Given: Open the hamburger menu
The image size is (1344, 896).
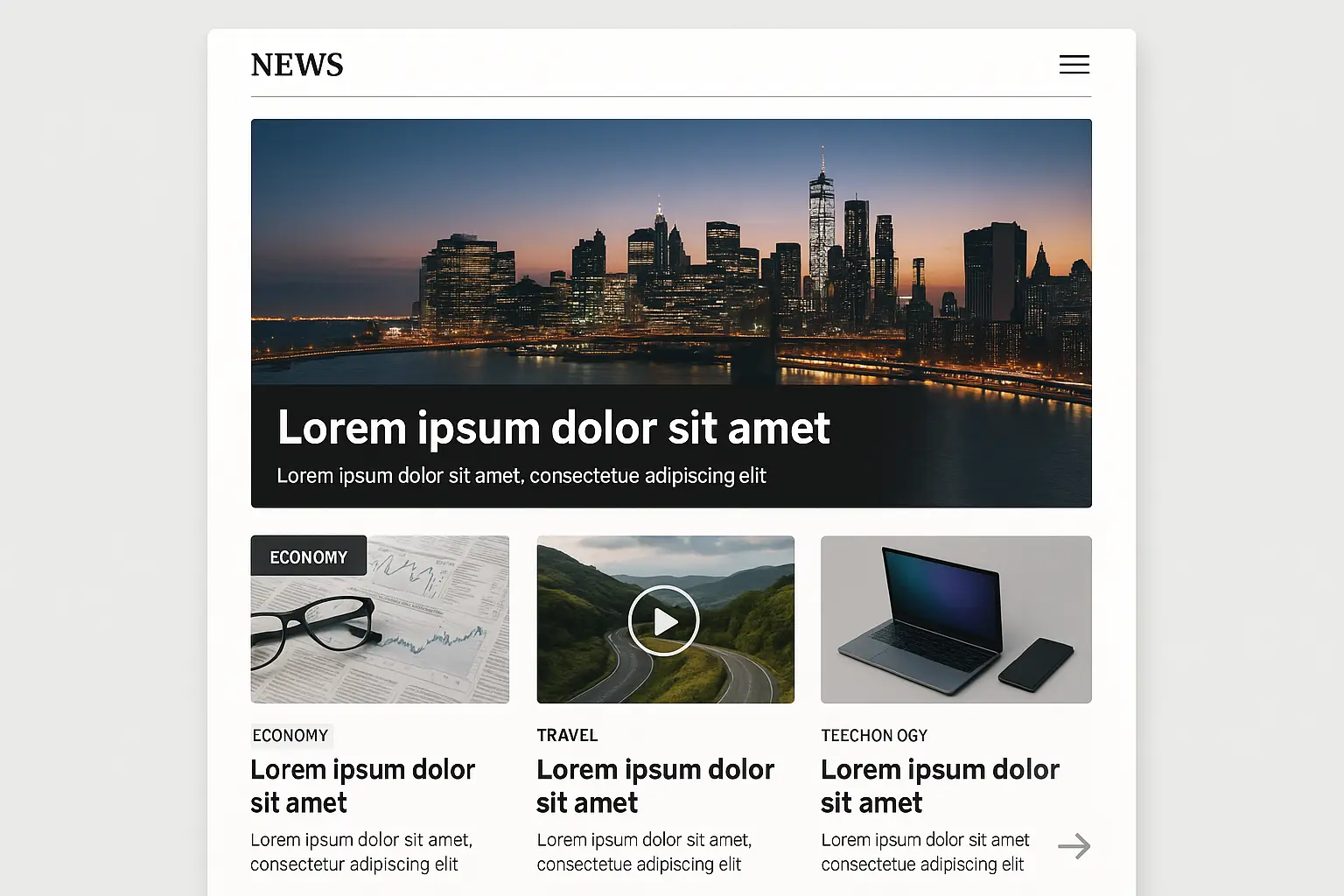Looking at the screenshot, I should coord(1074,65).
